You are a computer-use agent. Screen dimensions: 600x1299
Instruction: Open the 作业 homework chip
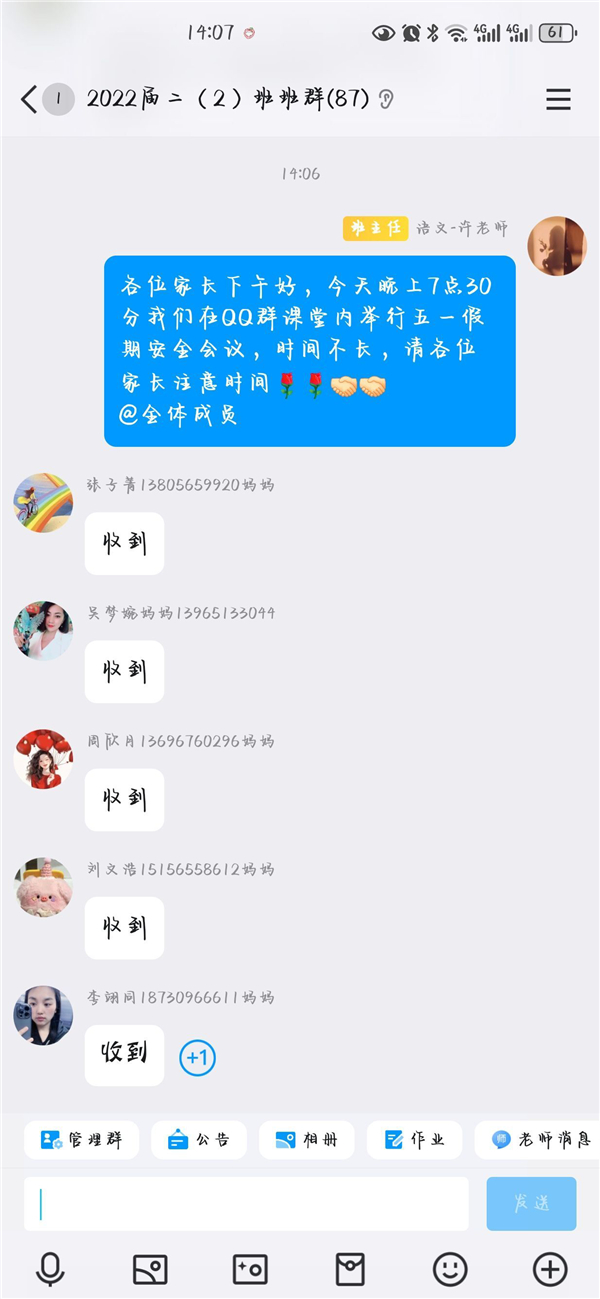tap(414, 1139)
